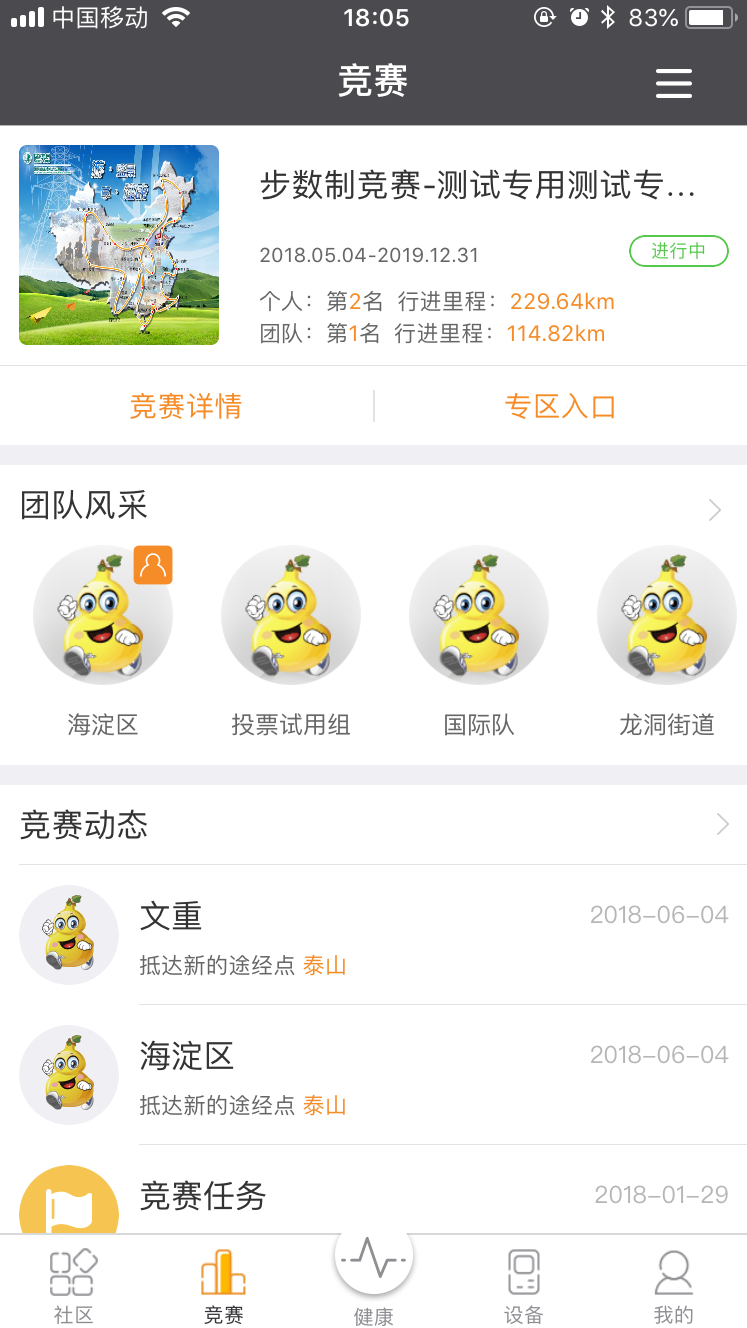Open the hamburger menu in the top bar

(673, 84)
